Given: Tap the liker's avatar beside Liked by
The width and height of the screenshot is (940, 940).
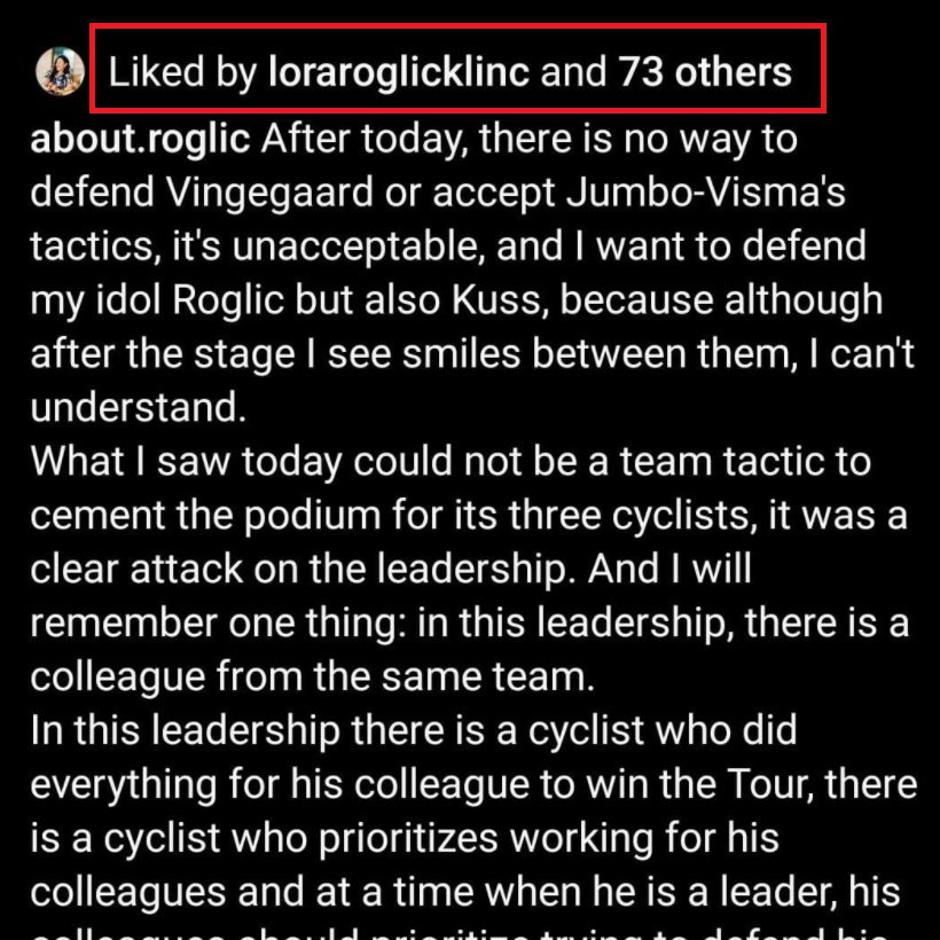Looking at the screenshot, I should (x=60, y=72).
